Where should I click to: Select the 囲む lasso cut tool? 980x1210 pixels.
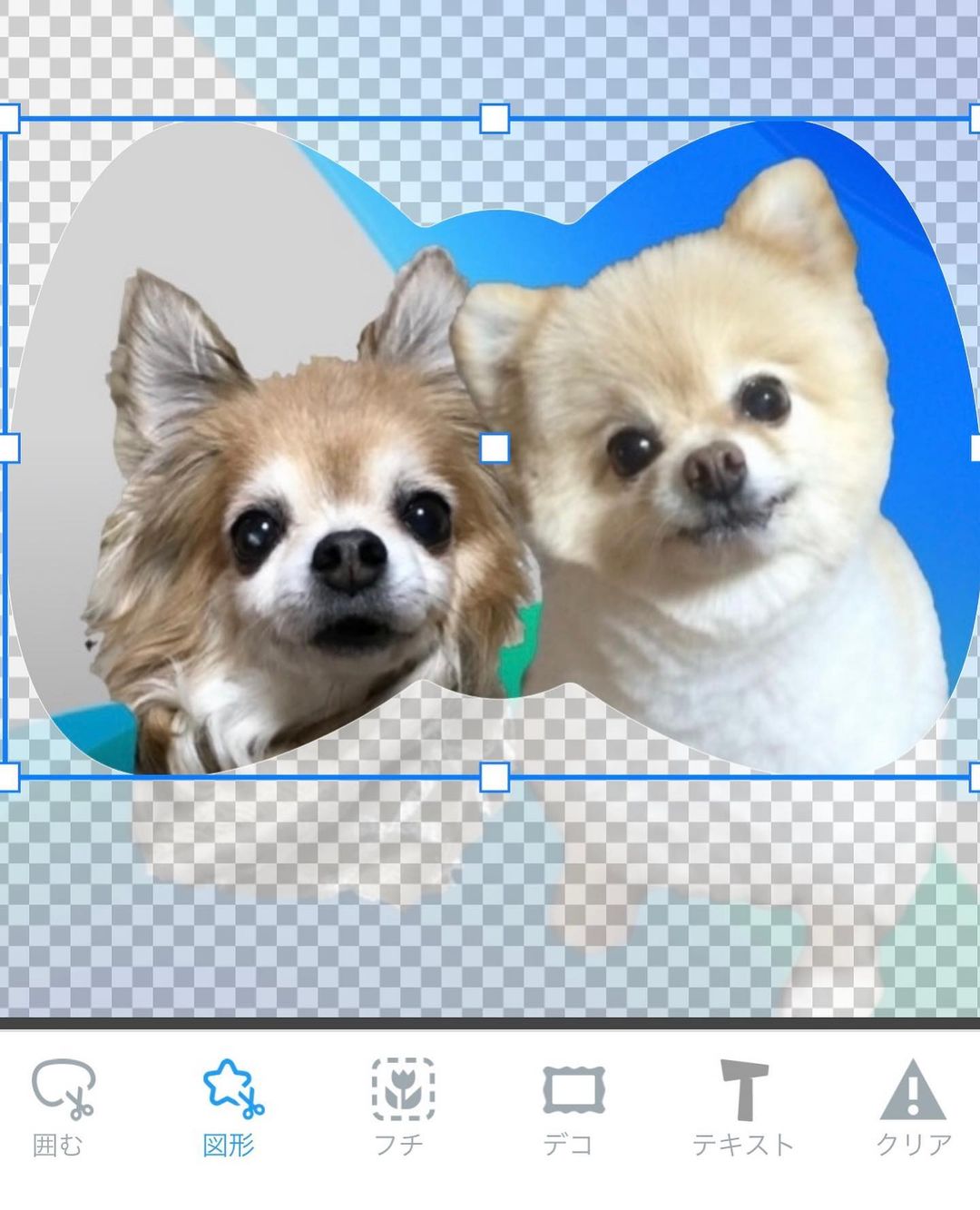click(x=60, y=1106)
